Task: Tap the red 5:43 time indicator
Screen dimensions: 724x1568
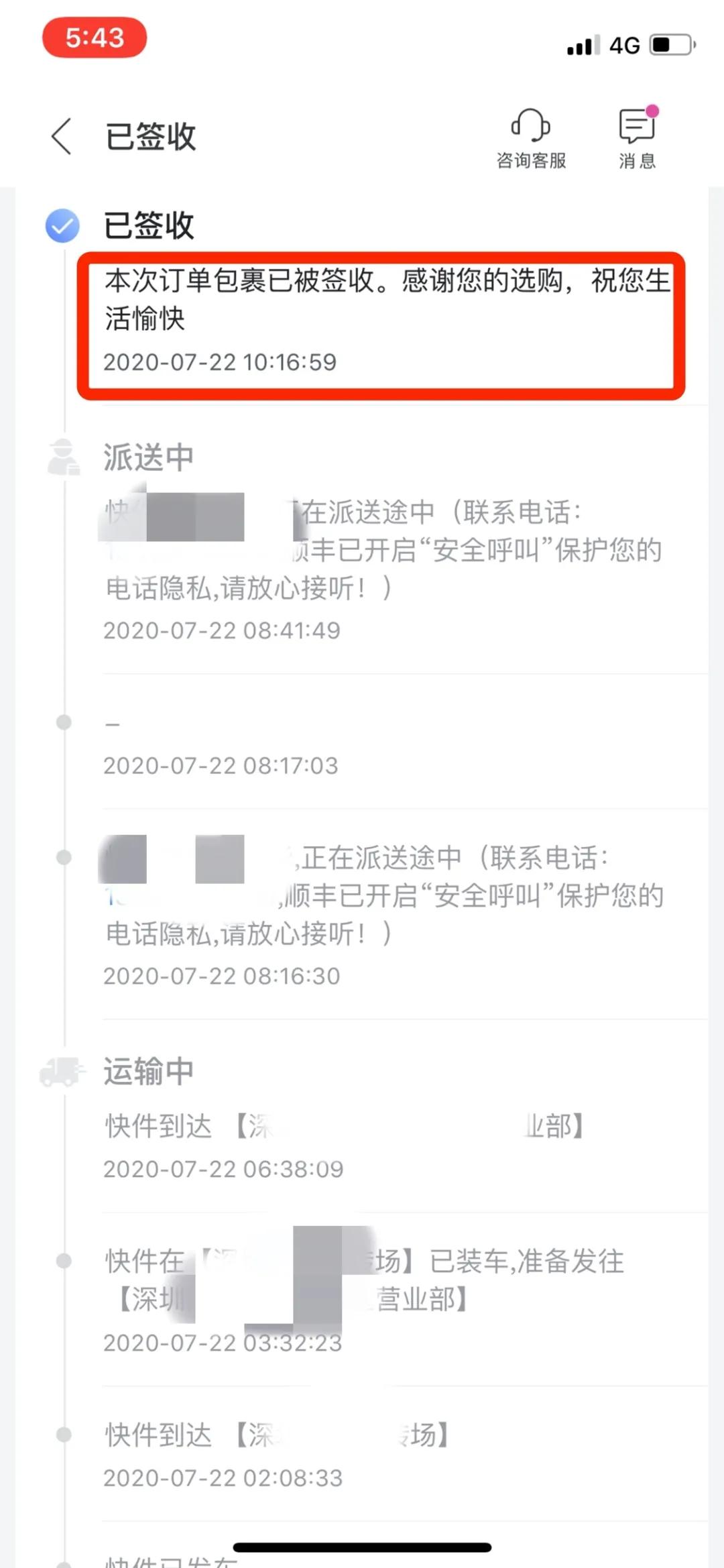Action: click(95, 39)
